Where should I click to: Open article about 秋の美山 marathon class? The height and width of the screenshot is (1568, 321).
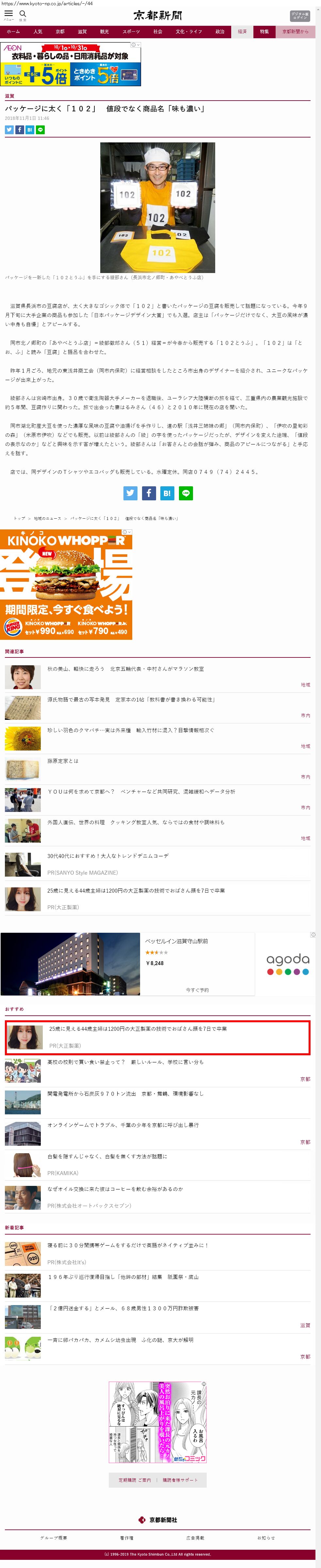click(125, 669)
